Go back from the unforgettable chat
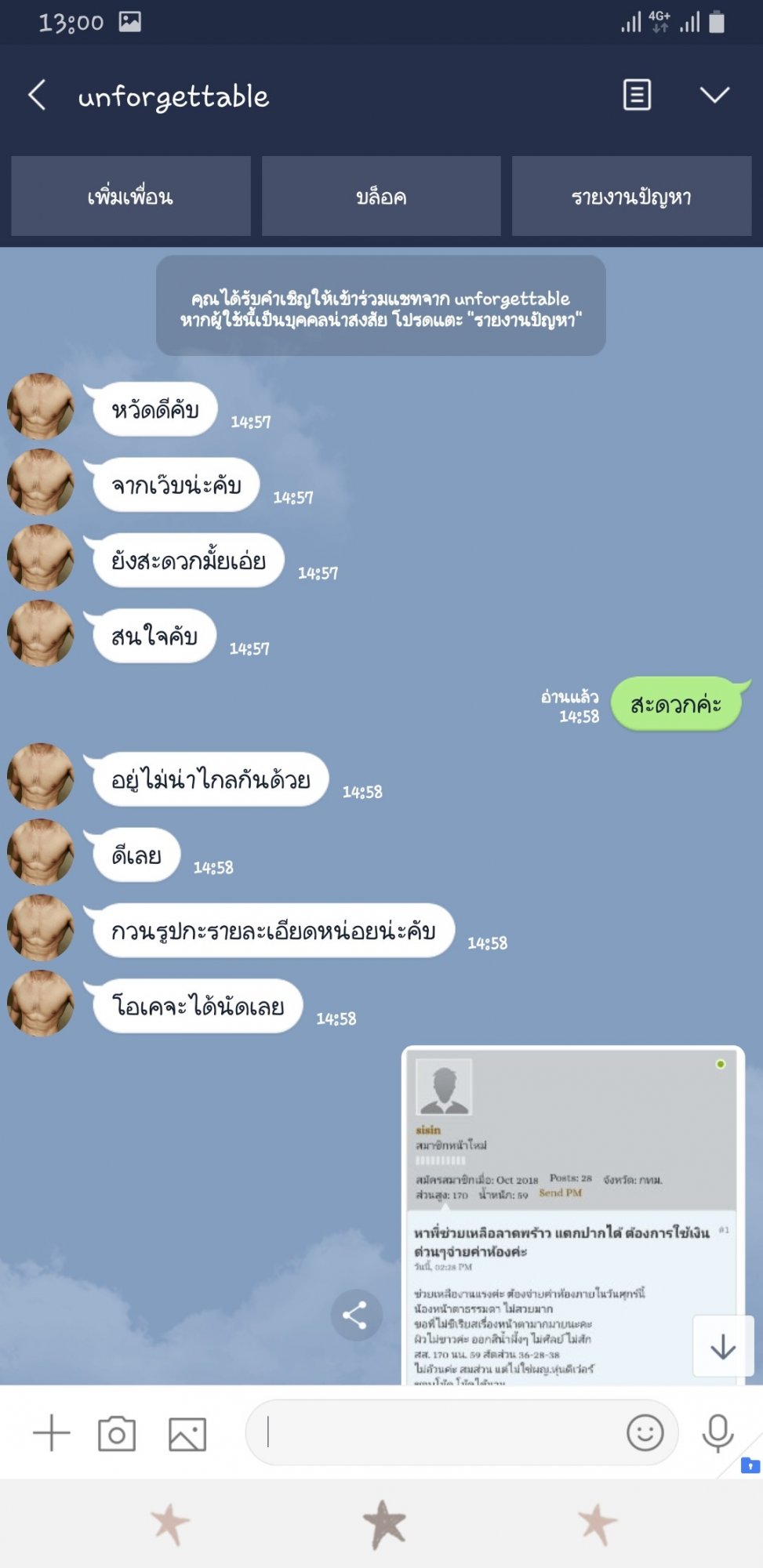763x1568 pixels. [37, 96]
